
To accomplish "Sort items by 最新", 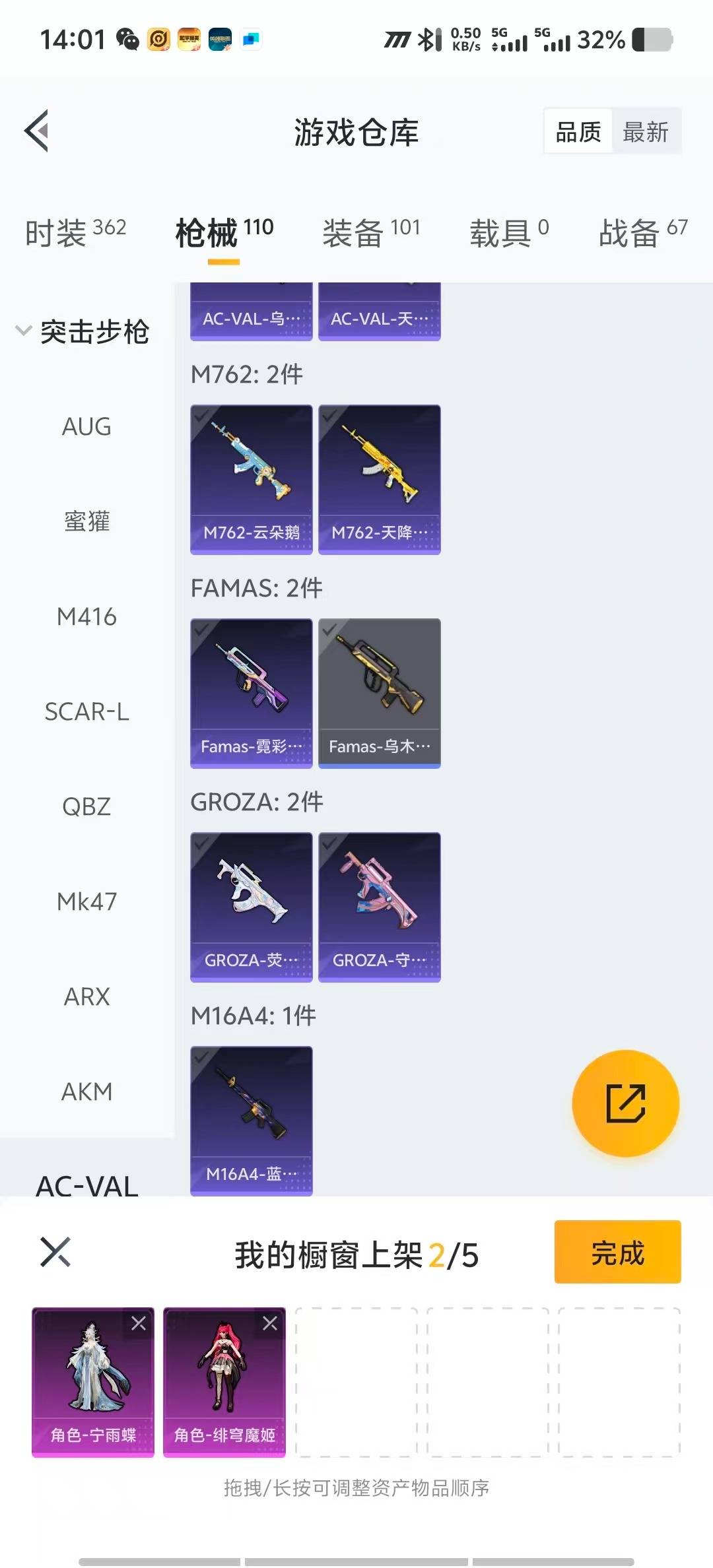I will (645, 132).
